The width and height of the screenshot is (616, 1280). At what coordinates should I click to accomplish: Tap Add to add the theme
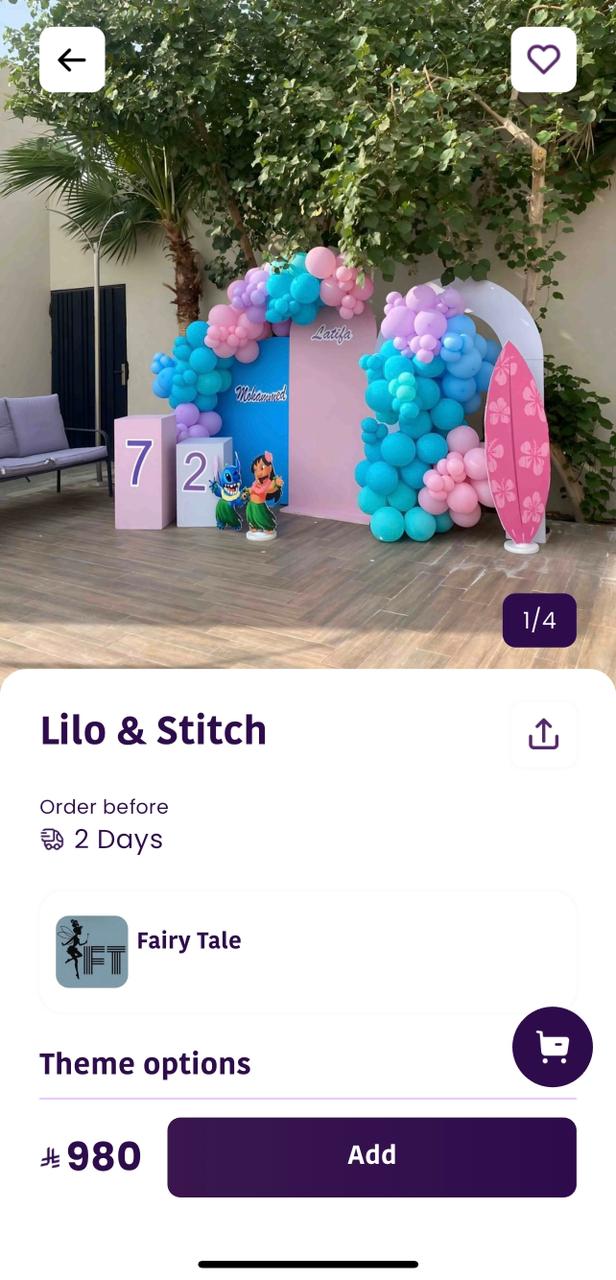[x=371, y=1156]
